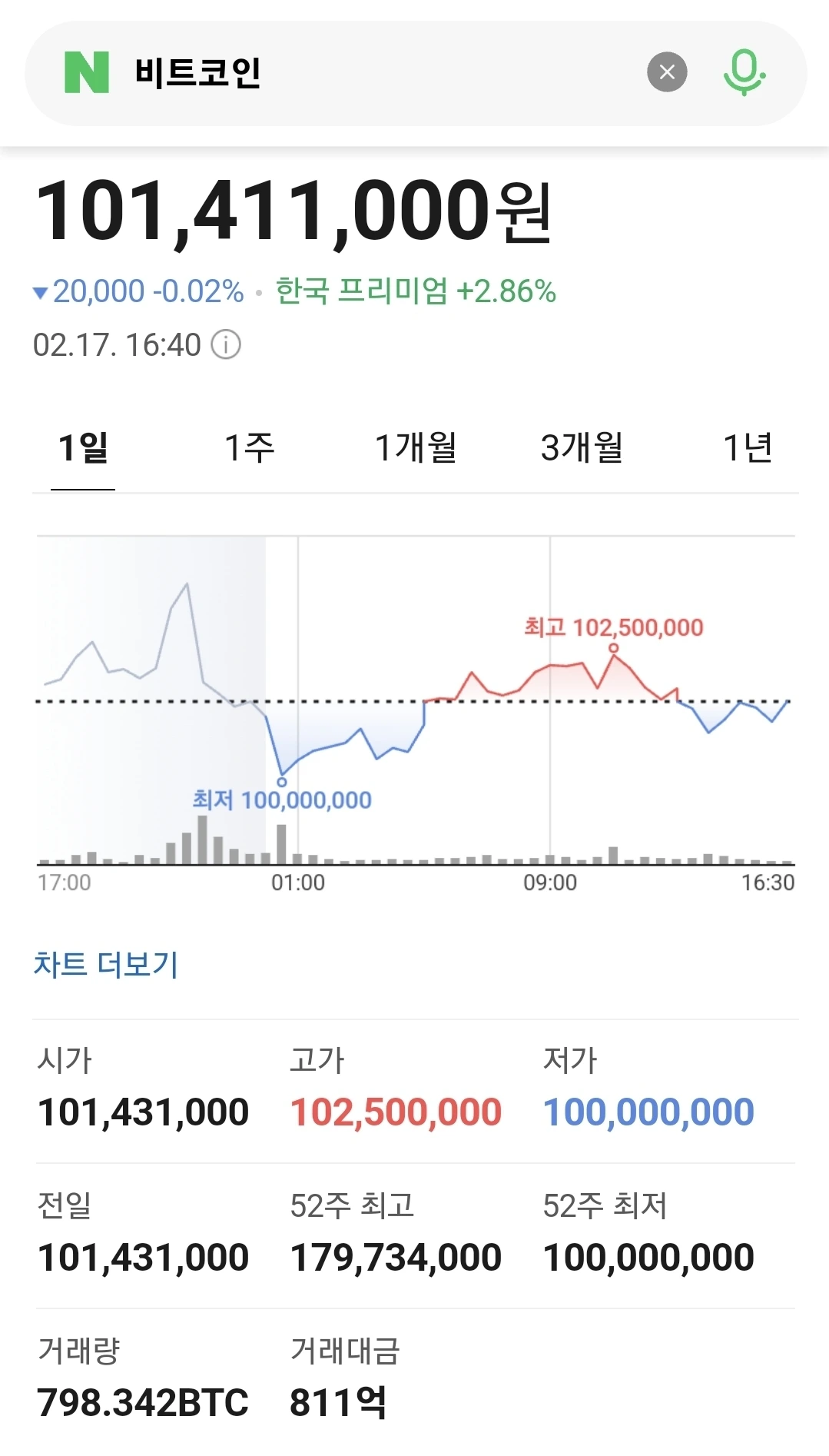Start voice search with the microphone icon
Screen dimensions: 829x1456
tap(744, 72)
